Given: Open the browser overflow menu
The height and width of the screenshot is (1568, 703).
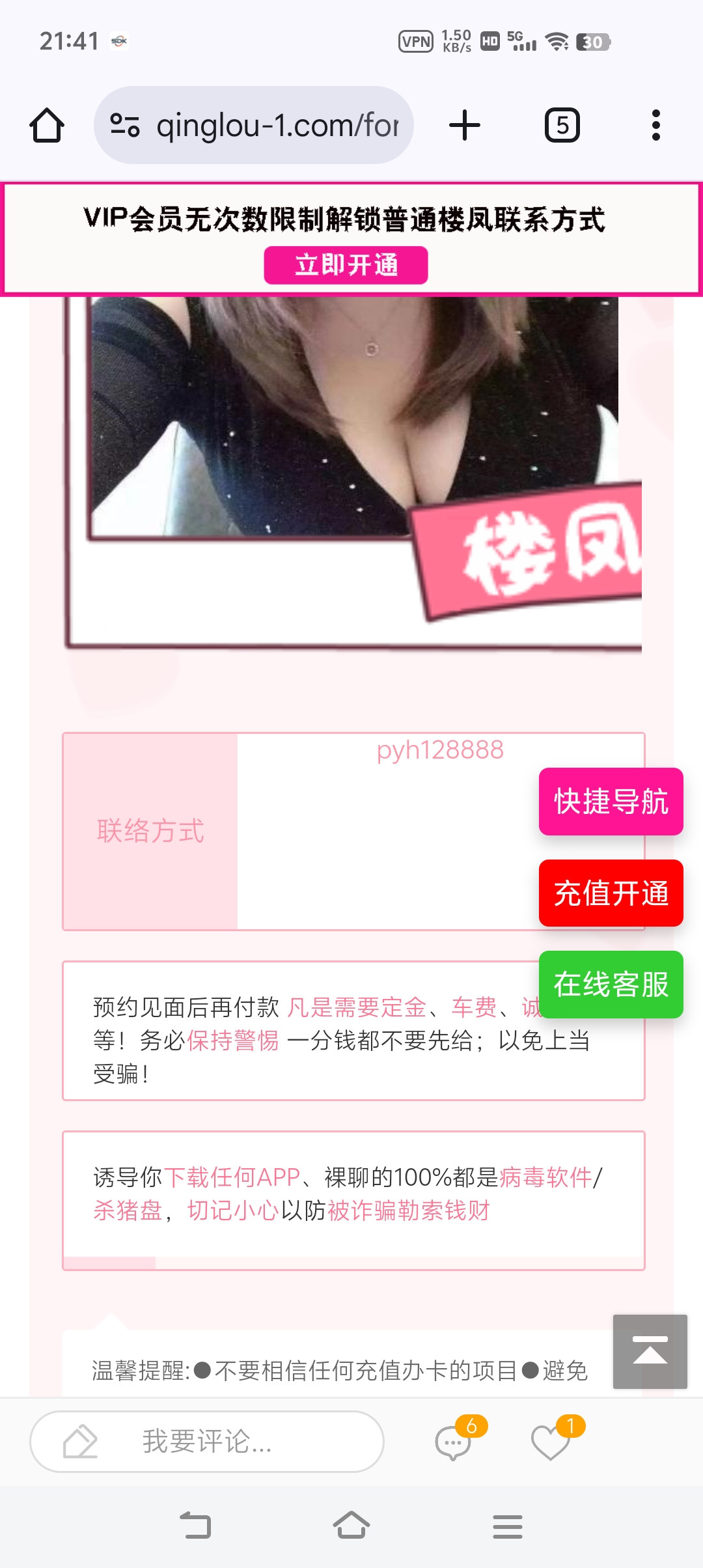Looking at the screenshot, I should point(655,125).
